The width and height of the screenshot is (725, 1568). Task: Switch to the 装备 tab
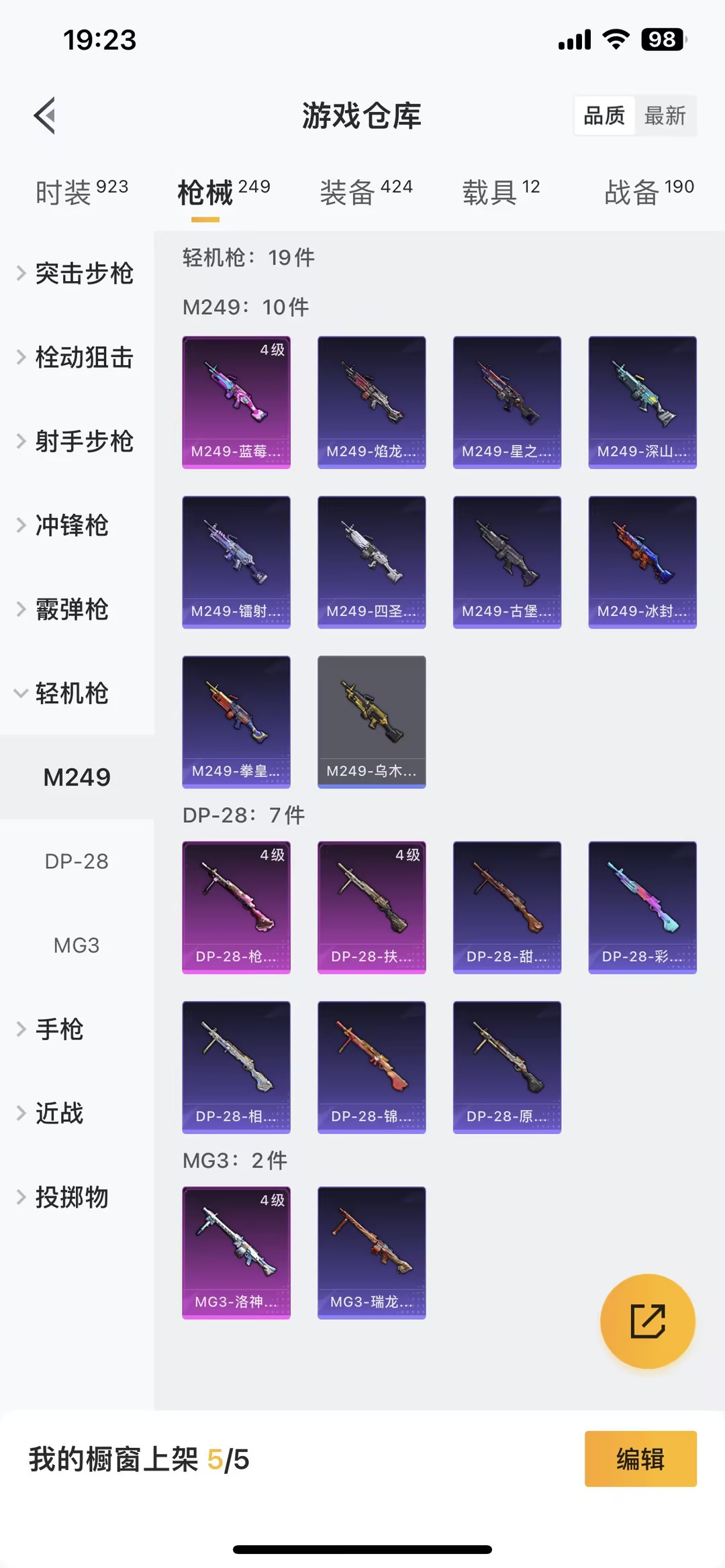pyautogui.click(x=366, y=193)
